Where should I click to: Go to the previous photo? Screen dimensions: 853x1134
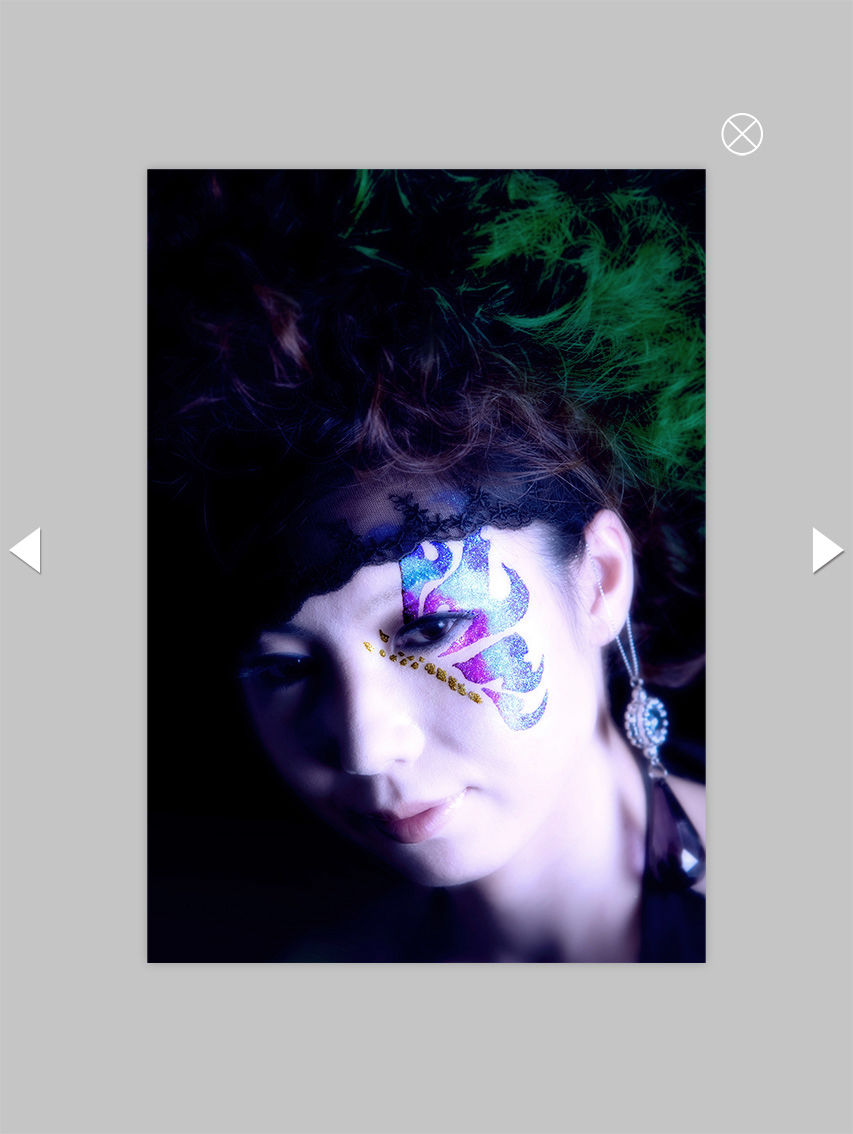coord(26,550)
